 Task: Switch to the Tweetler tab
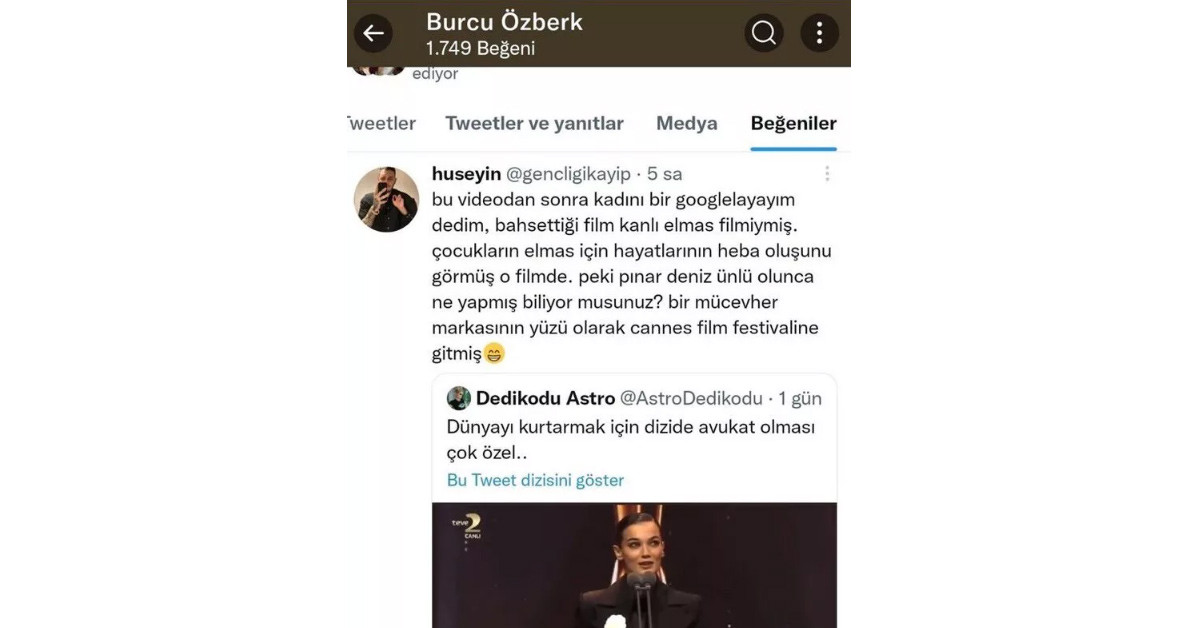click(382, 124)
